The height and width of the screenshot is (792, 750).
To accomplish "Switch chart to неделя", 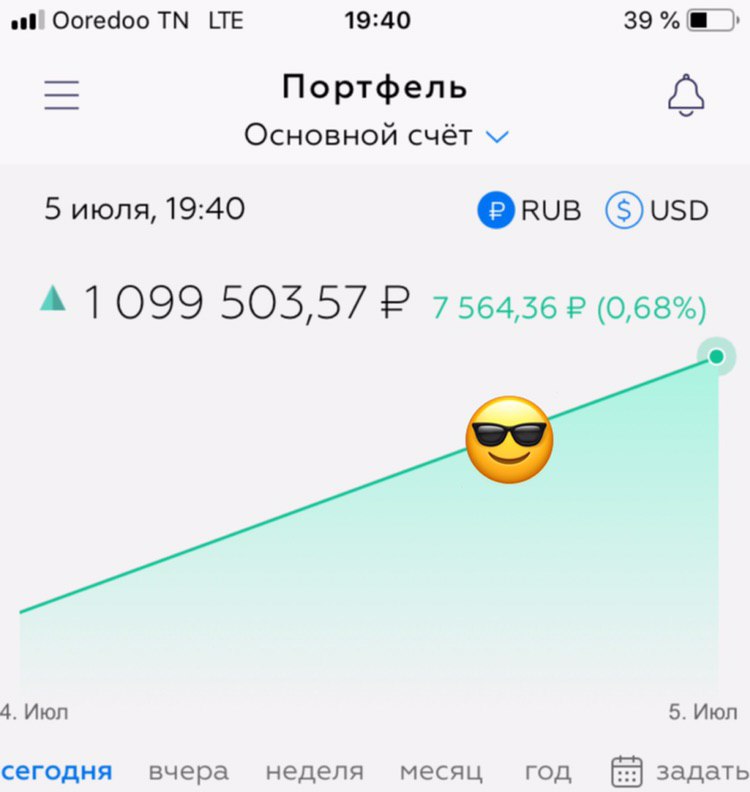I will pyautogui.click(x=314, y=772).
